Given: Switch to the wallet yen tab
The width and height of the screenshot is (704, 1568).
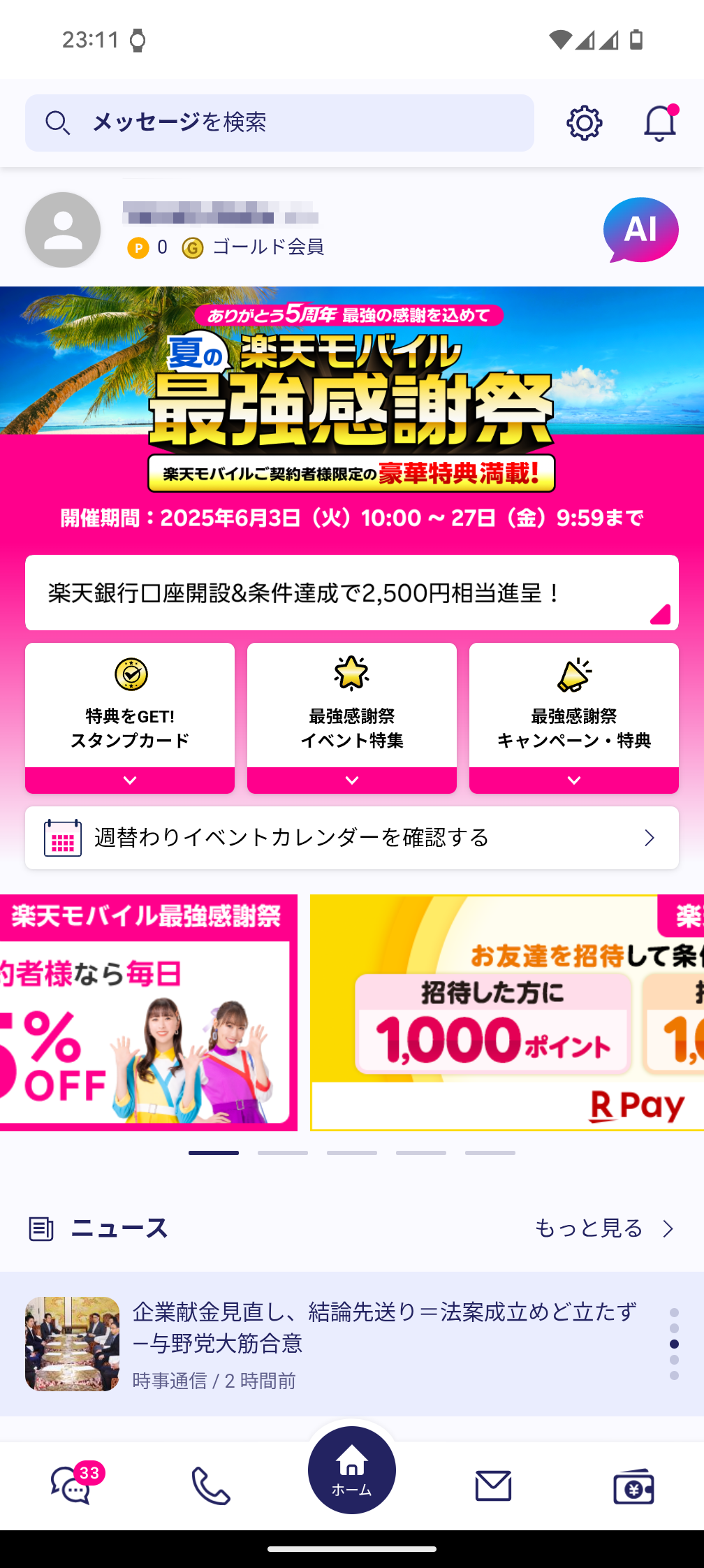Looking at the screenshot, I should pos(633,1486).
